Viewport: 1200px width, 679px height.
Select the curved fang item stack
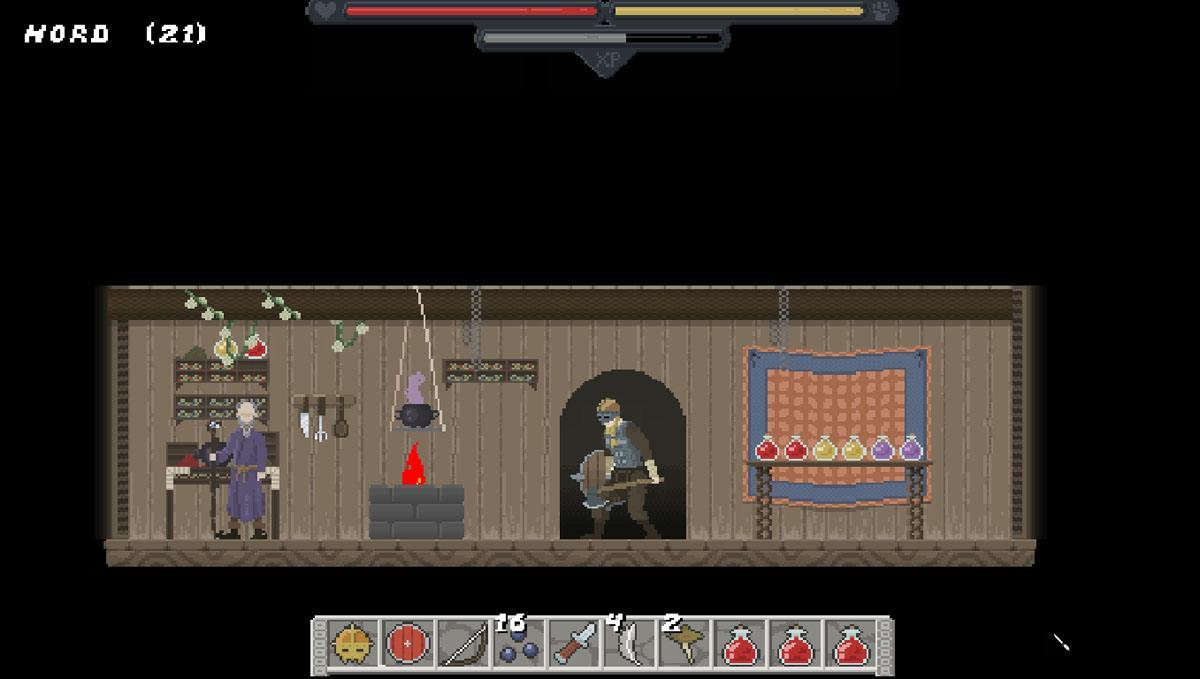[629, 645]
